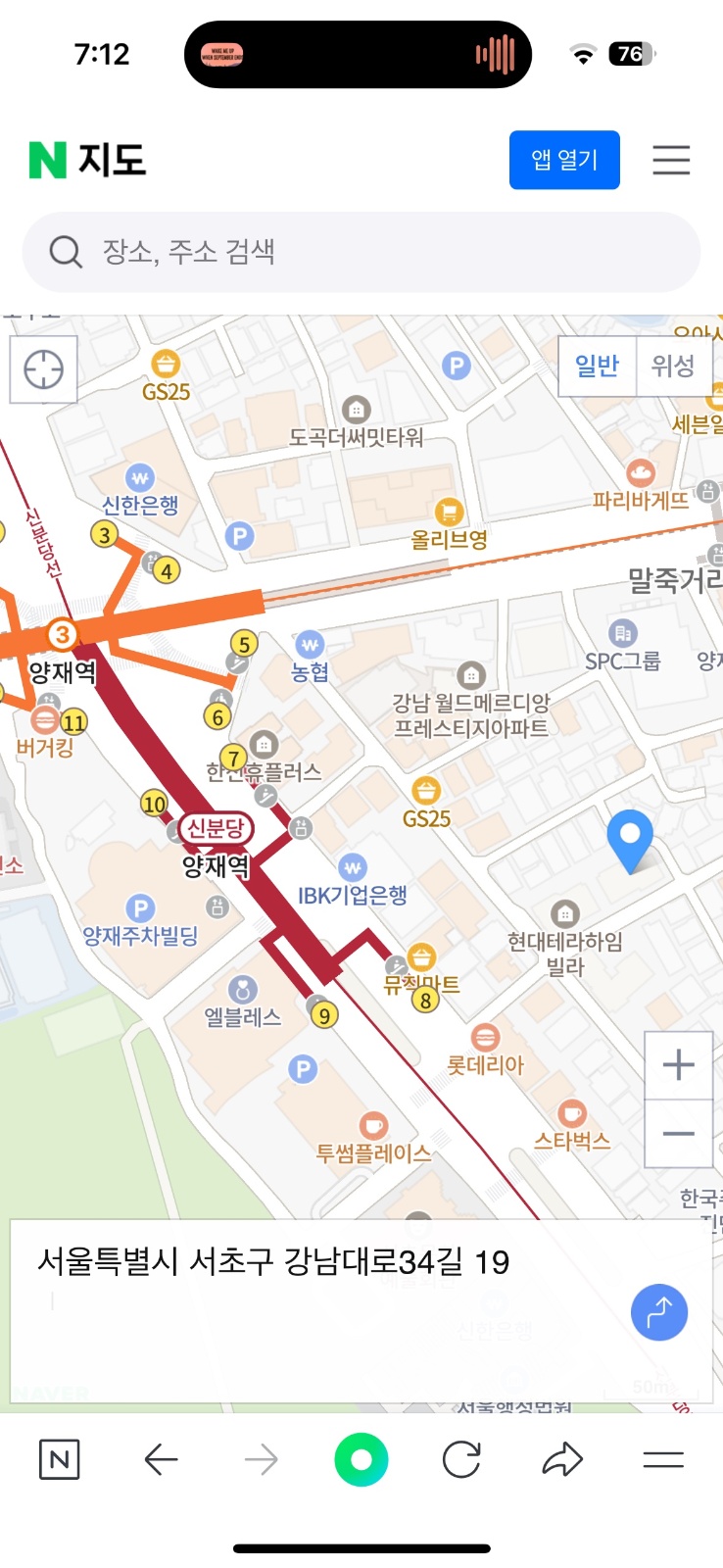
Task: Tap the current location crosshair icon
Action: [x=43, y=369]
